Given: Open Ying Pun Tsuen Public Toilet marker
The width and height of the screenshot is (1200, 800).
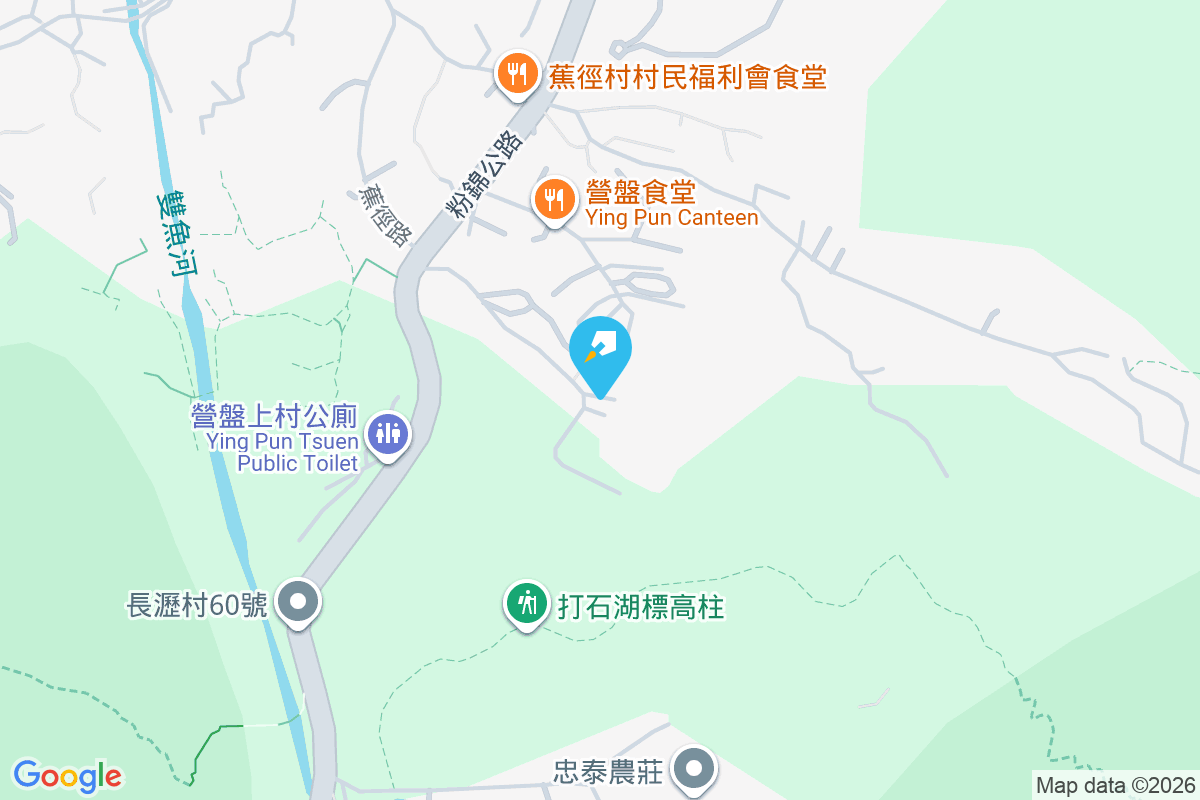Looking at the screenshot, I should 387,434.
